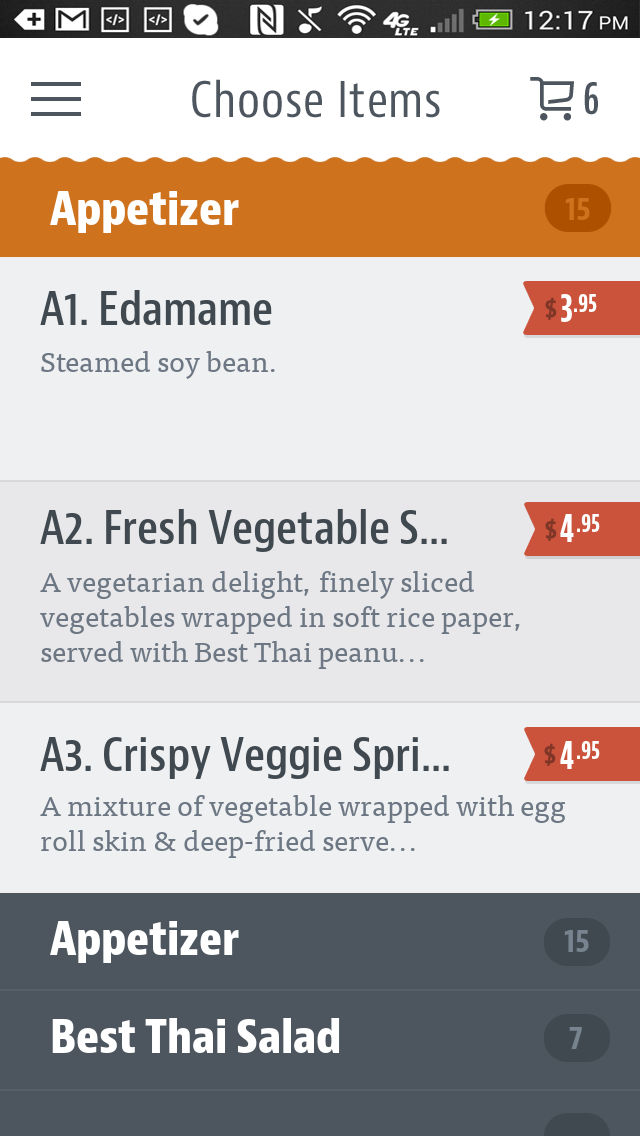The width and height of the screenshot is (640, 1136).
Task: Open A2. Fresh Vegetable item
Action: pyautogui.click(x=280, y=592)
